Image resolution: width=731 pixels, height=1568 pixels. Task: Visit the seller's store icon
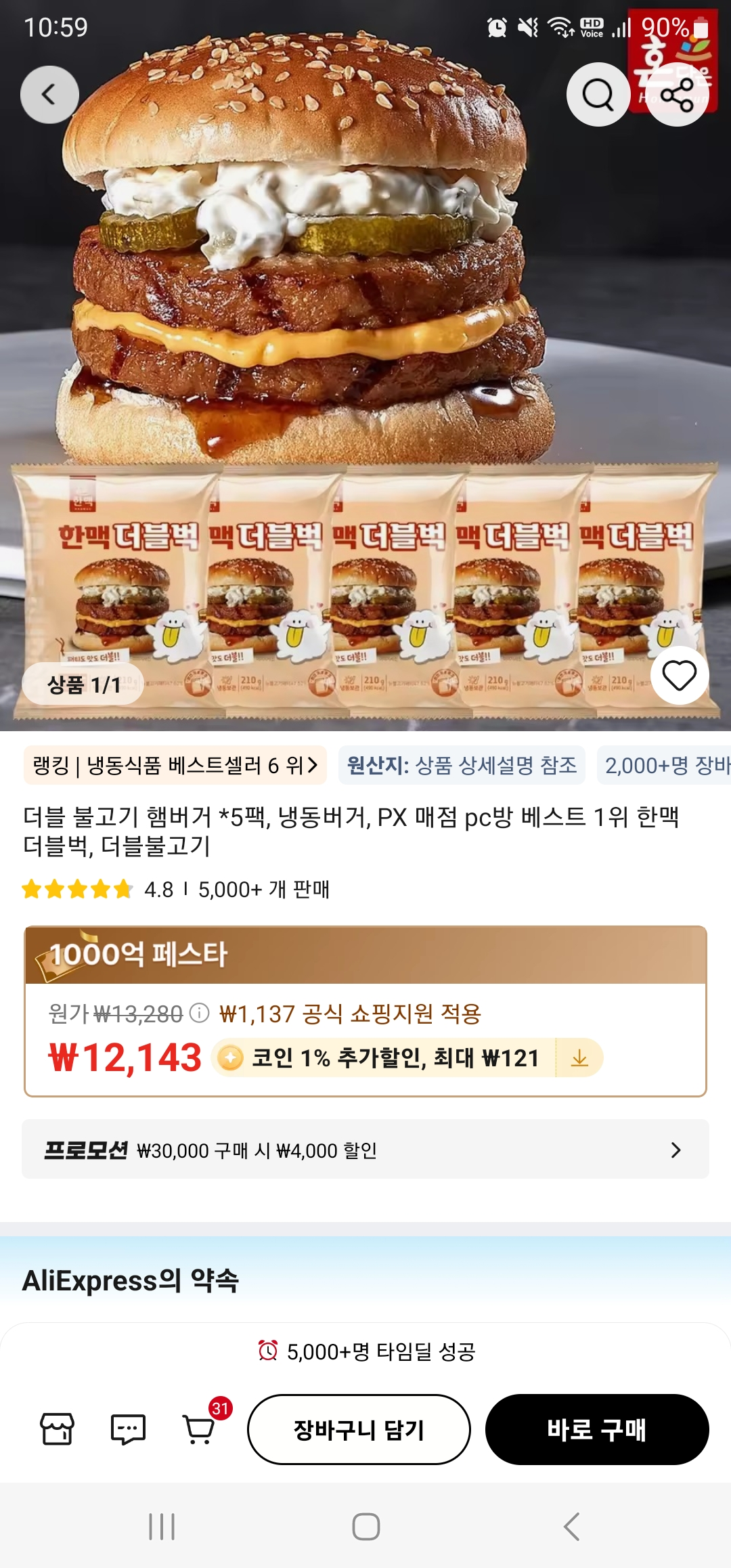point(58,1429)
